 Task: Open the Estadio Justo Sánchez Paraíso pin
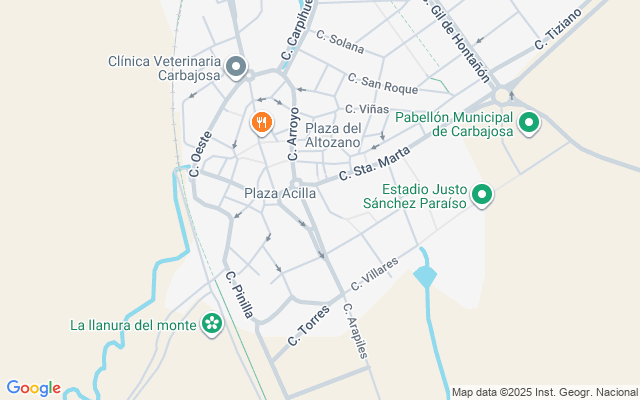pos(483,194)
